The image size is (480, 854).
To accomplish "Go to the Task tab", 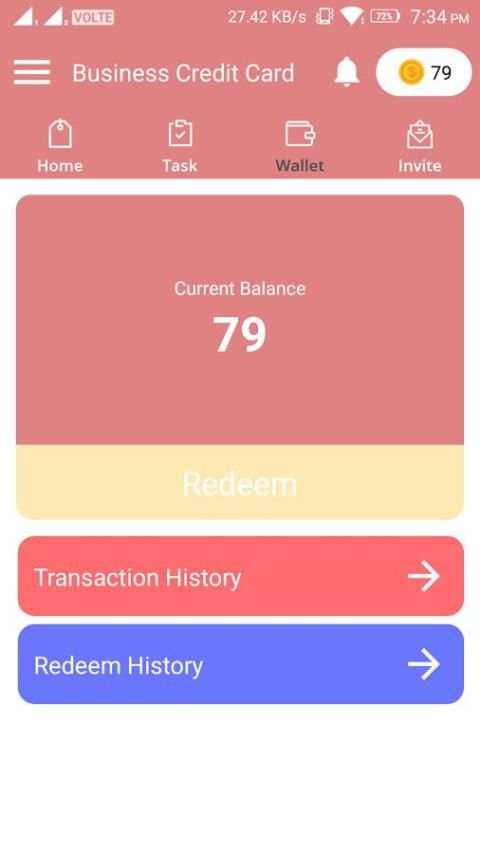I will click(x=180, y=147).
